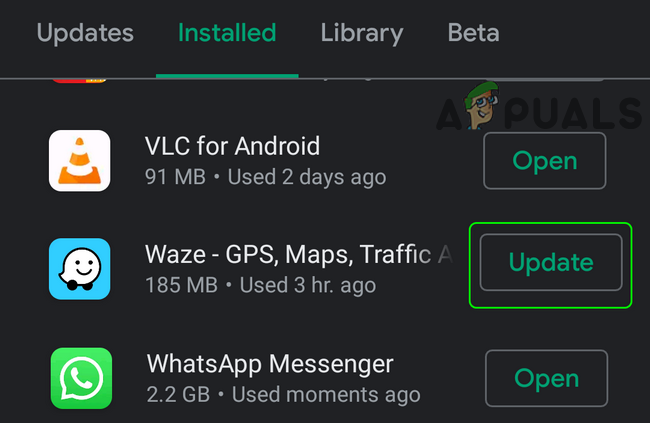The image size is (650, 423).
Task: Switch to the Updates tab
Action: tap(85, 33)
